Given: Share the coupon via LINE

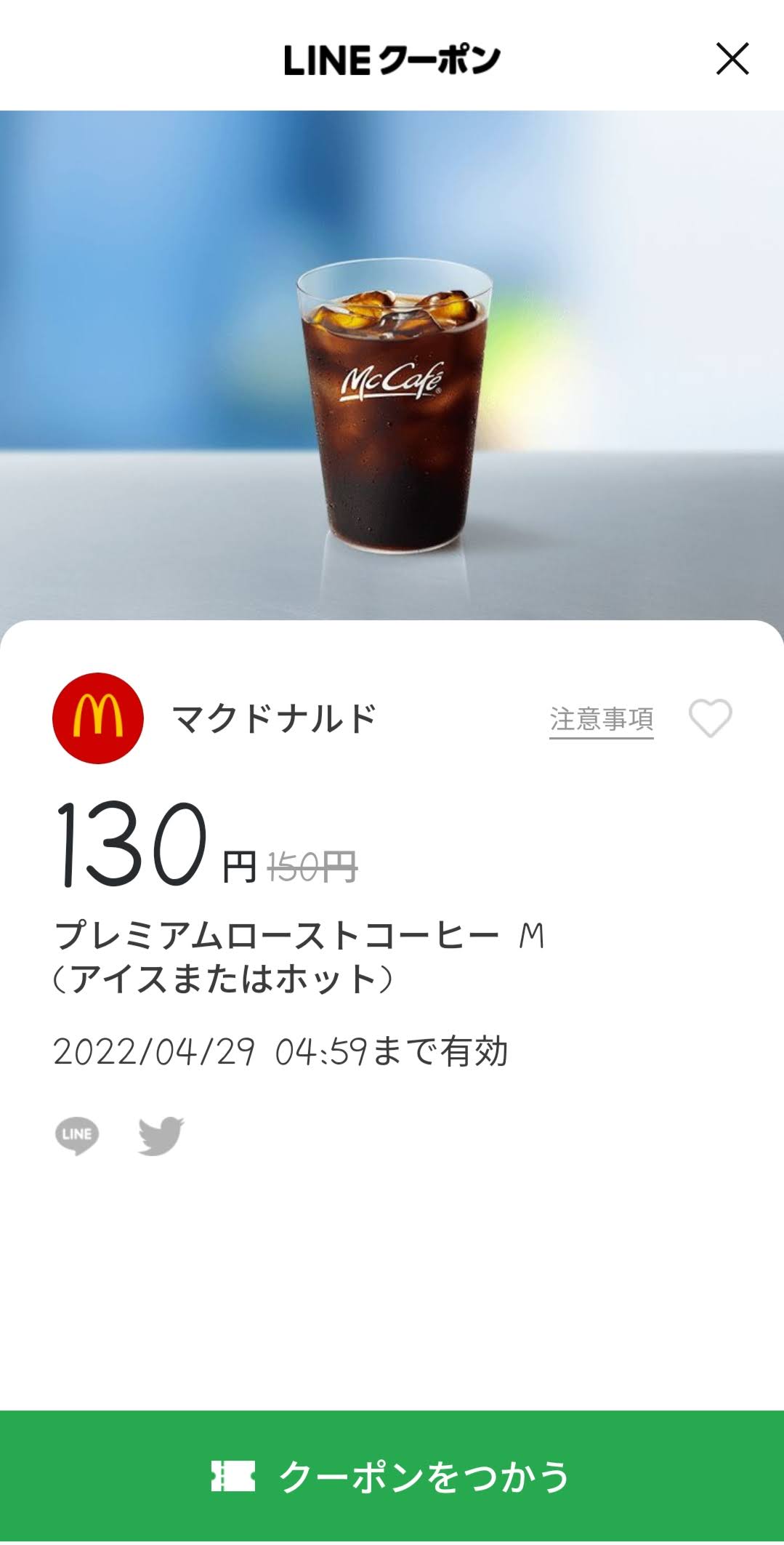Looking at the screenshot, I should coord(77,1136).
